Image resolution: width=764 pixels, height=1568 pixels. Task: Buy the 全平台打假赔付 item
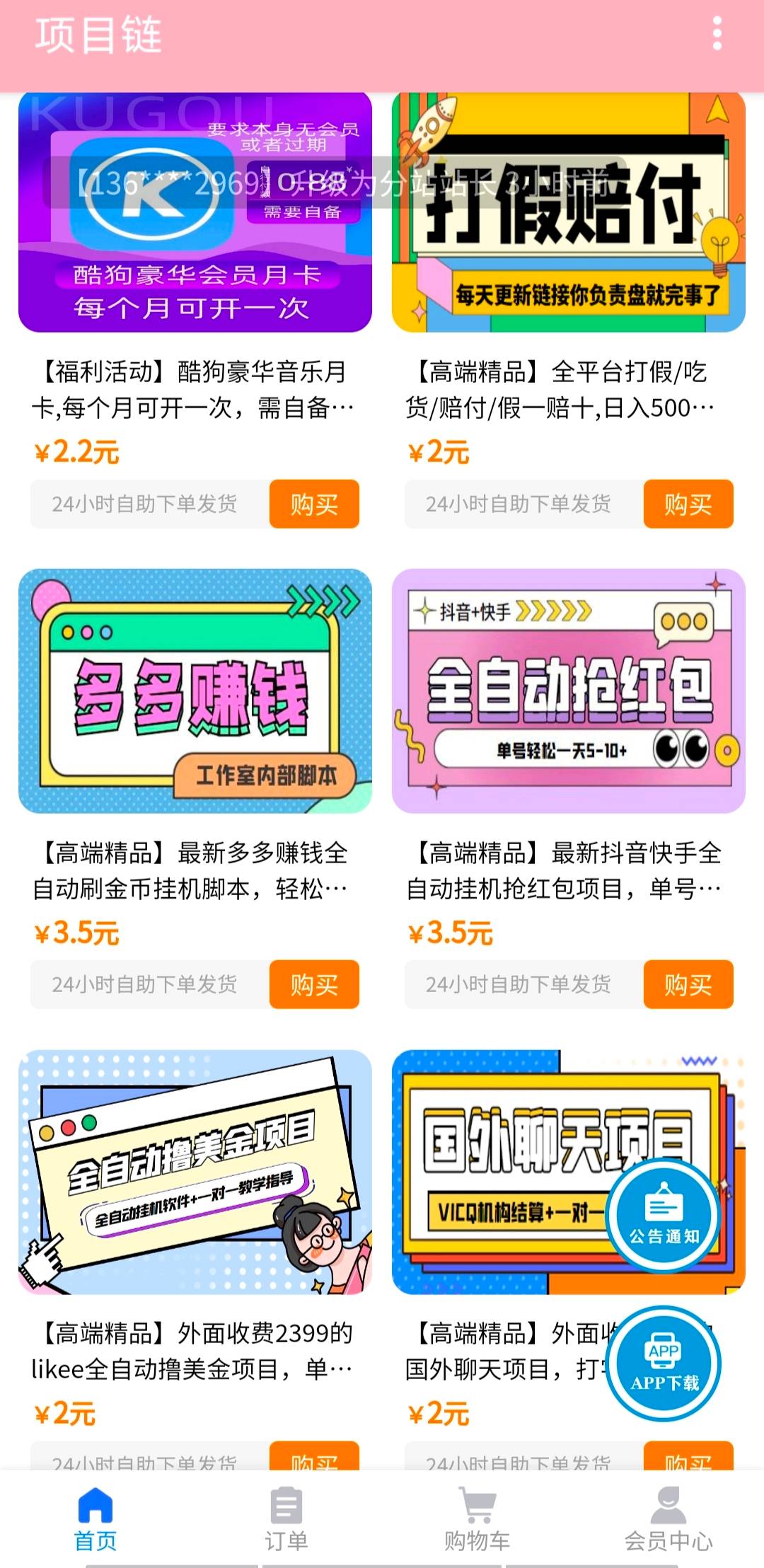[688, 505]
